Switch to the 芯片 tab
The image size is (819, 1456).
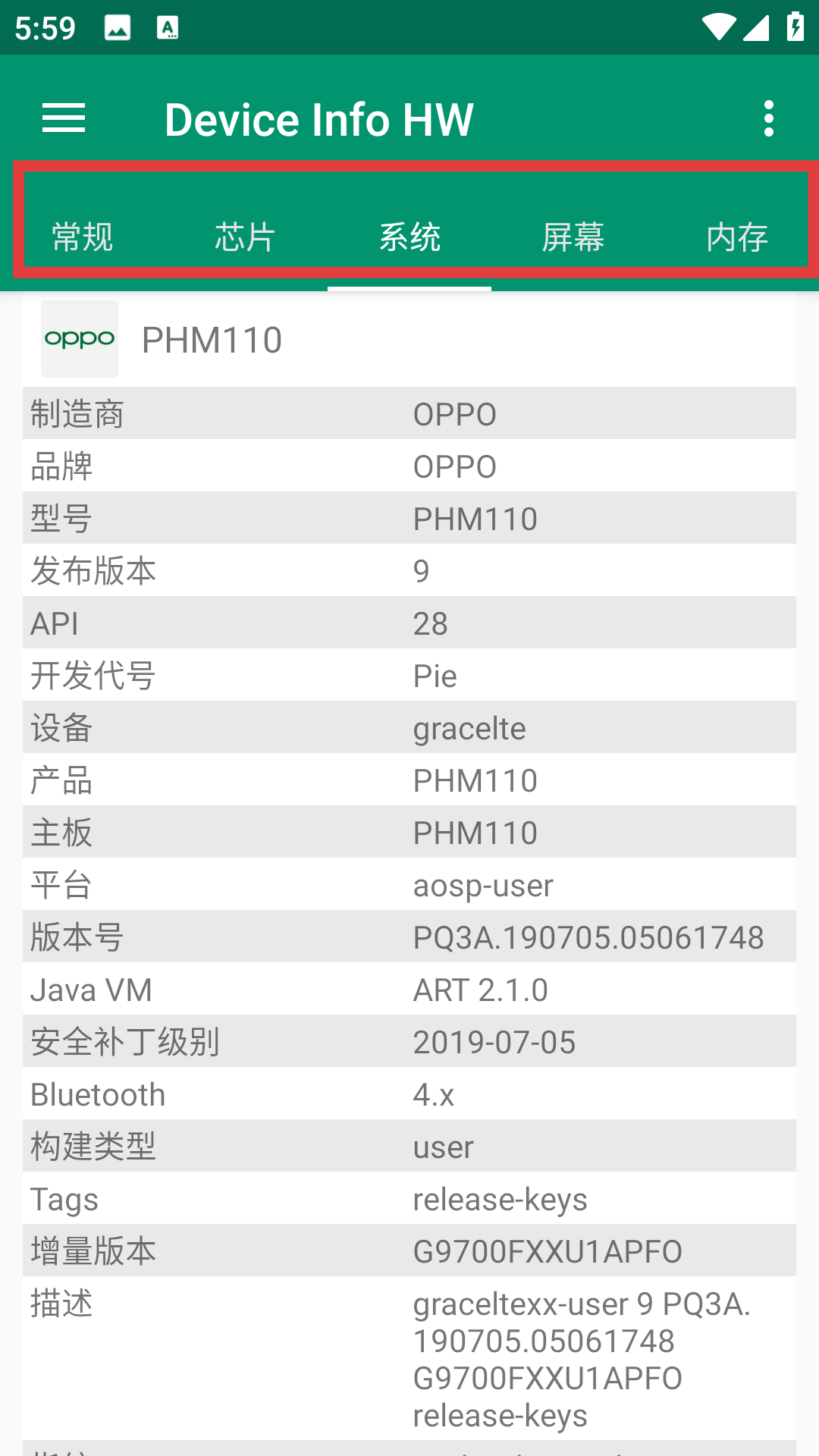coord(245,237)
